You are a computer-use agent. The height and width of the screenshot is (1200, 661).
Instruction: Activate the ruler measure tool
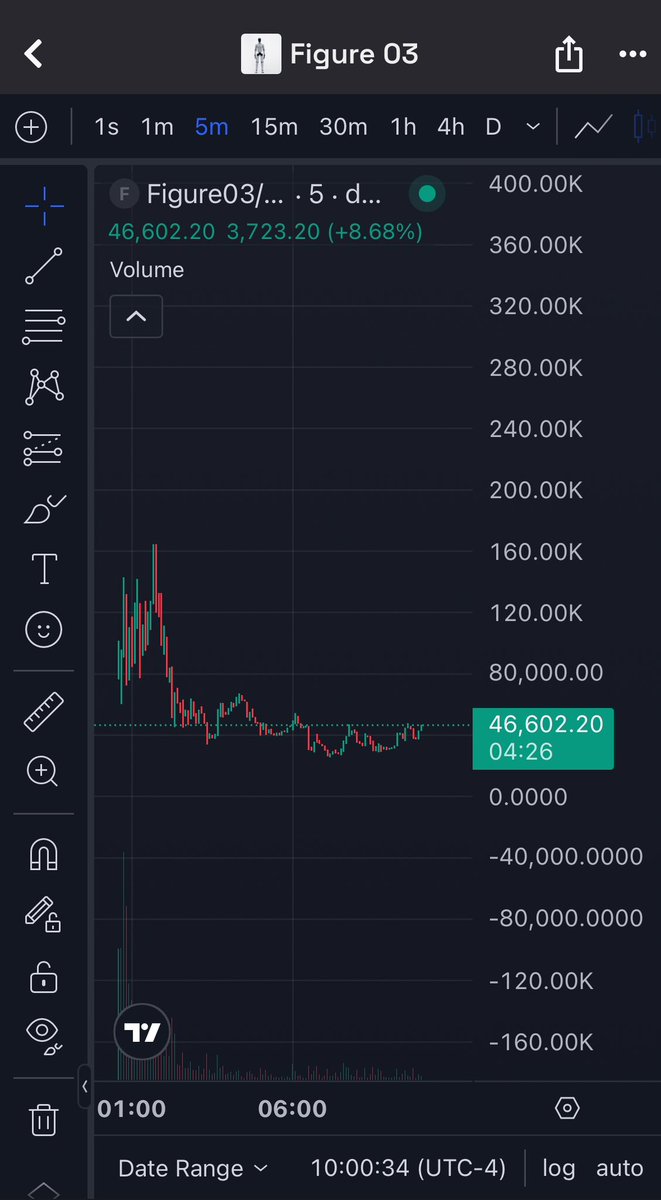click(43, 711)
